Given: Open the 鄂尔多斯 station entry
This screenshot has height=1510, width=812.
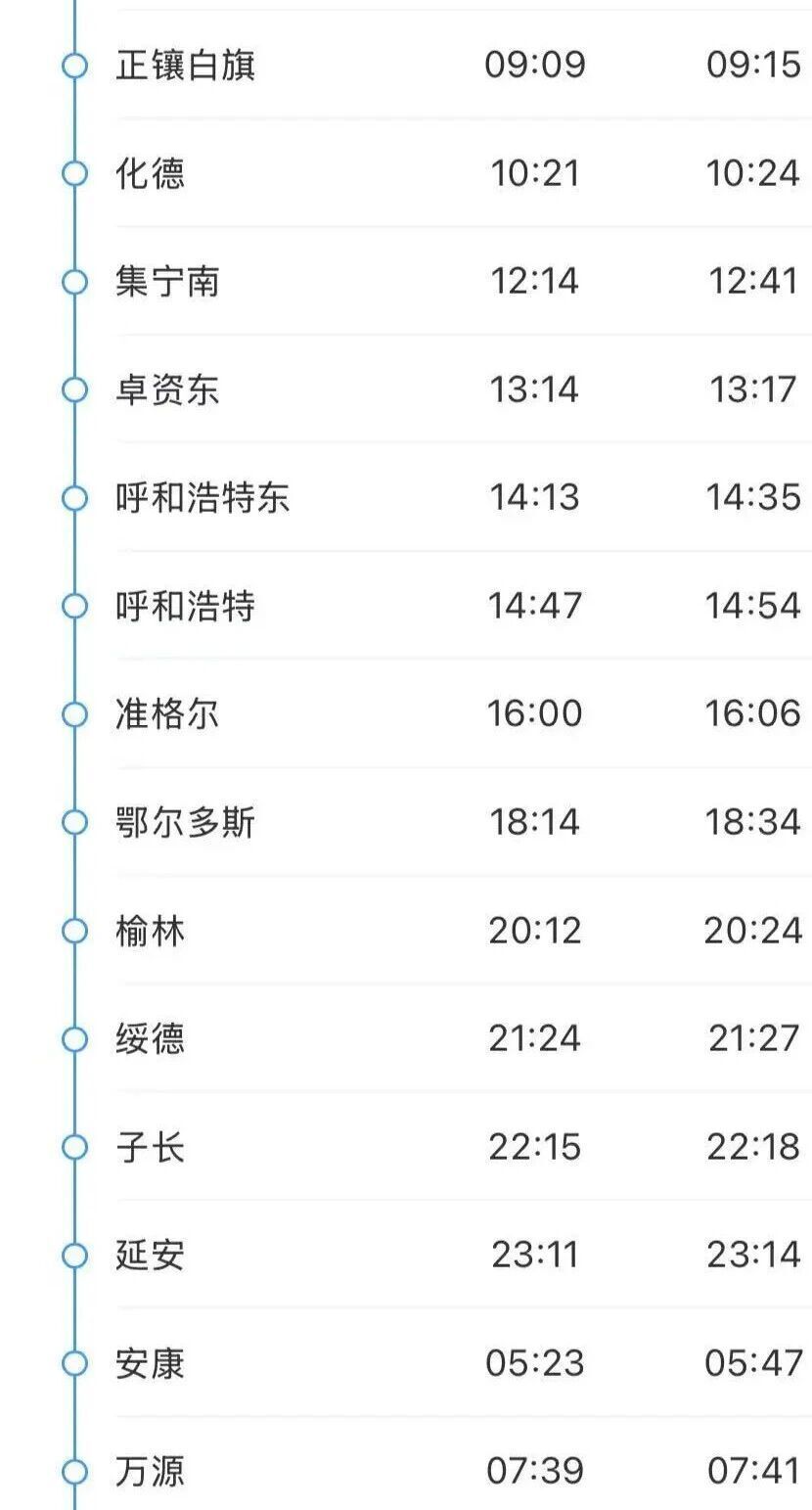Looking at the screenshot, I should (x=391, y=822).
